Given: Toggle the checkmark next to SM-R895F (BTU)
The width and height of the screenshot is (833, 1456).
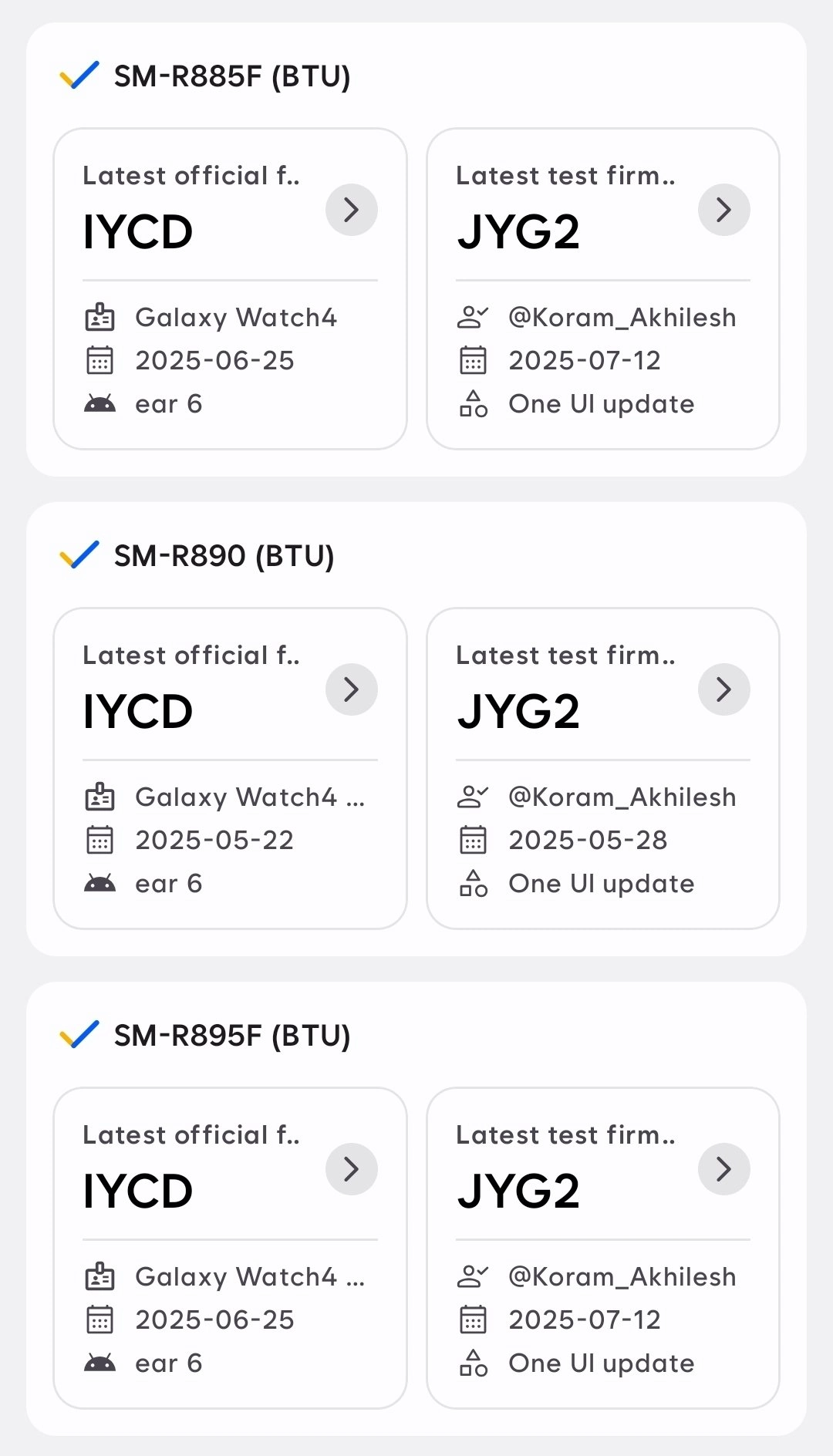Looking at the screenshot, I should click(78, 1036).
